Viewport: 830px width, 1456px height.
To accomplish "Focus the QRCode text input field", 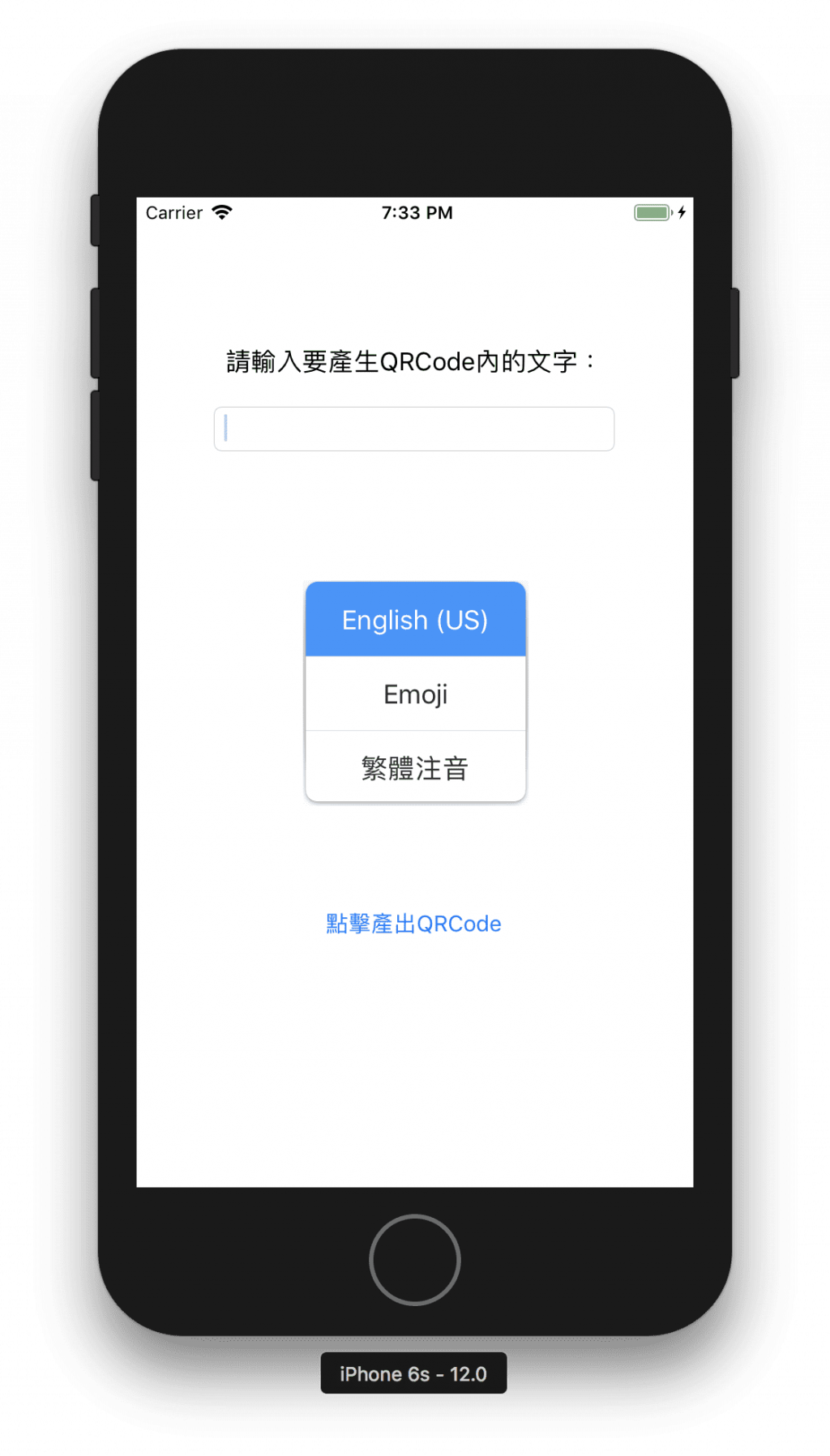I will click(413, 429).
